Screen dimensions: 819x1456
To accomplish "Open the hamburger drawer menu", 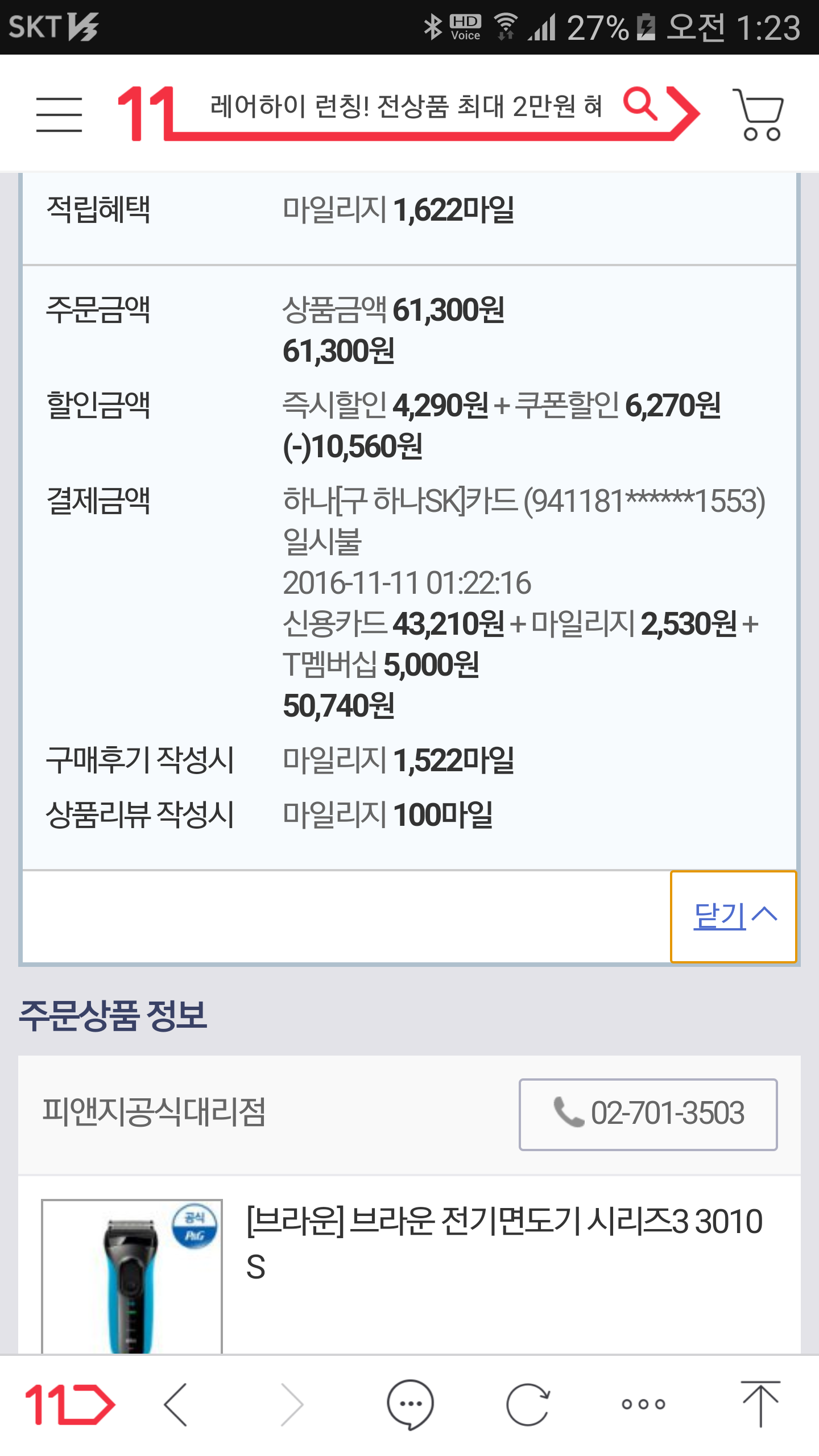I will 59,114.
